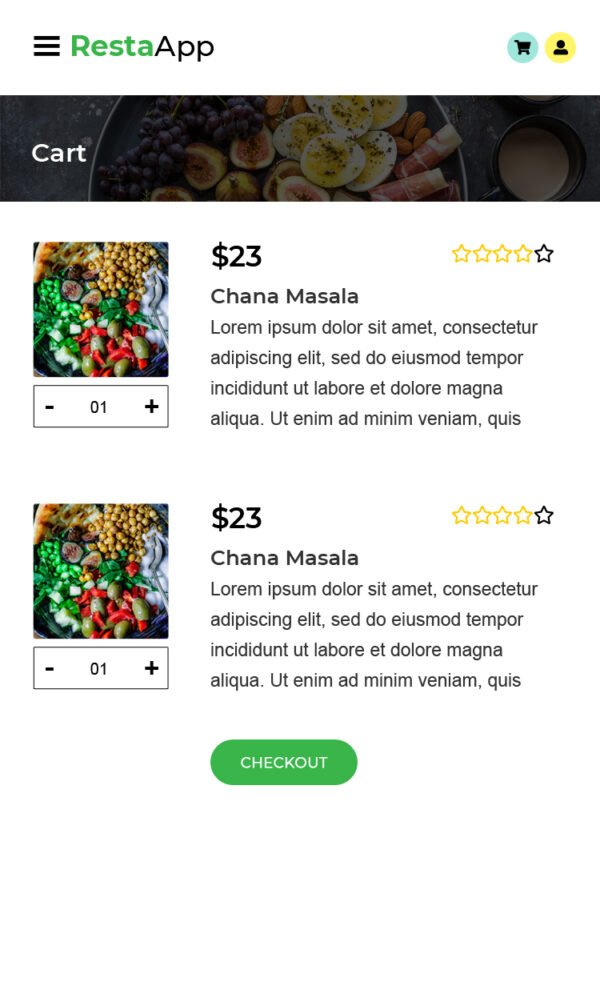Decrease quantity of the second Chana Masala
Image resolution: width=600 pixels, height=1006 pixels.
click(50, 668)
